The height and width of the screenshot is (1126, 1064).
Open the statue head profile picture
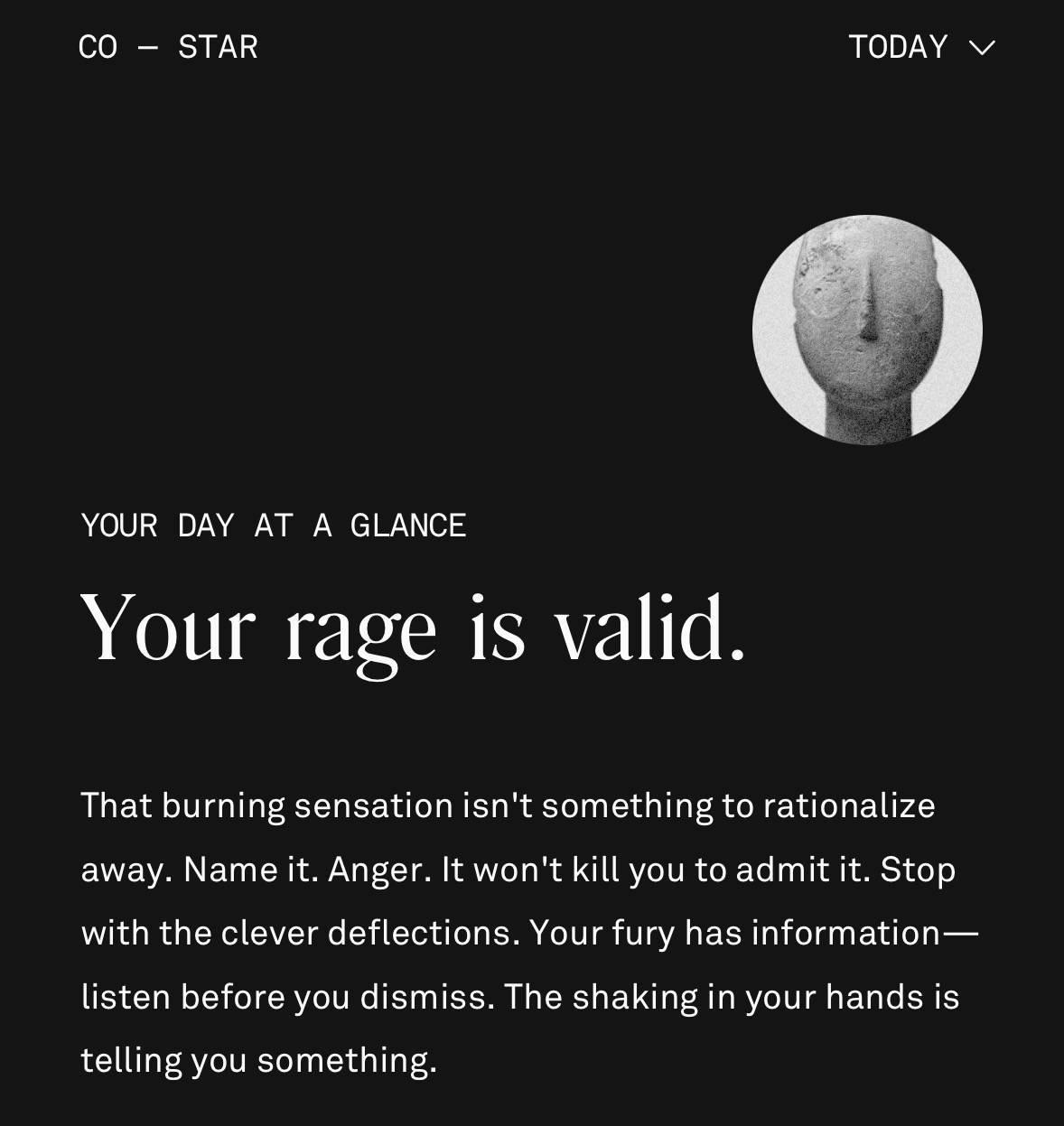tap(867, 330)
